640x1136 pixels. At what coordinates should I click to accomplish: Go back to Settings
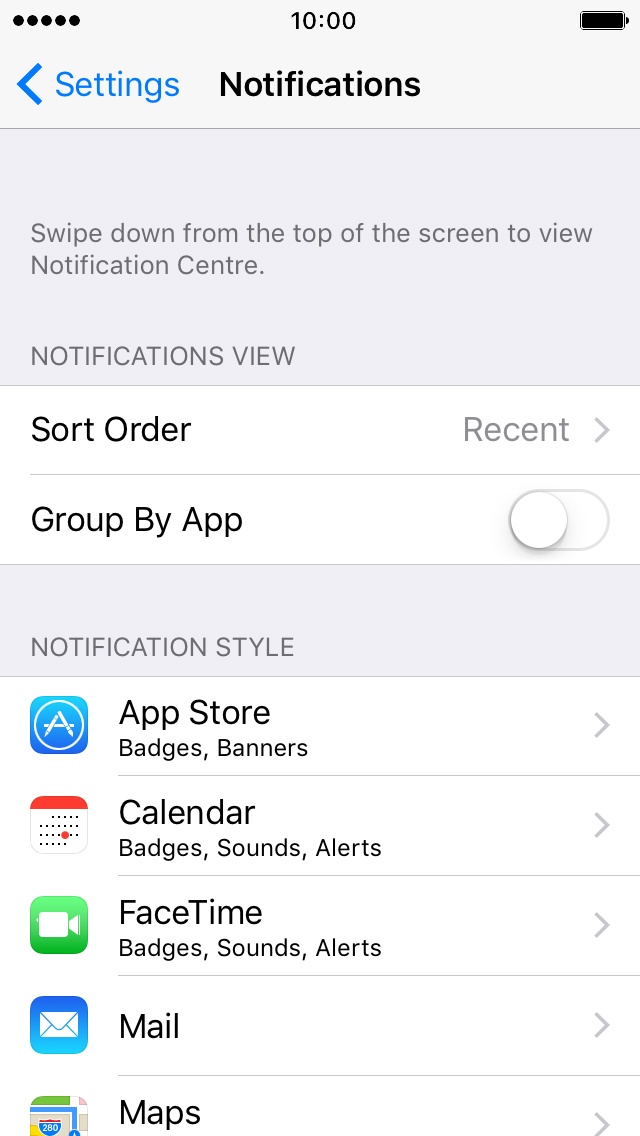click(x=98, y=84)
